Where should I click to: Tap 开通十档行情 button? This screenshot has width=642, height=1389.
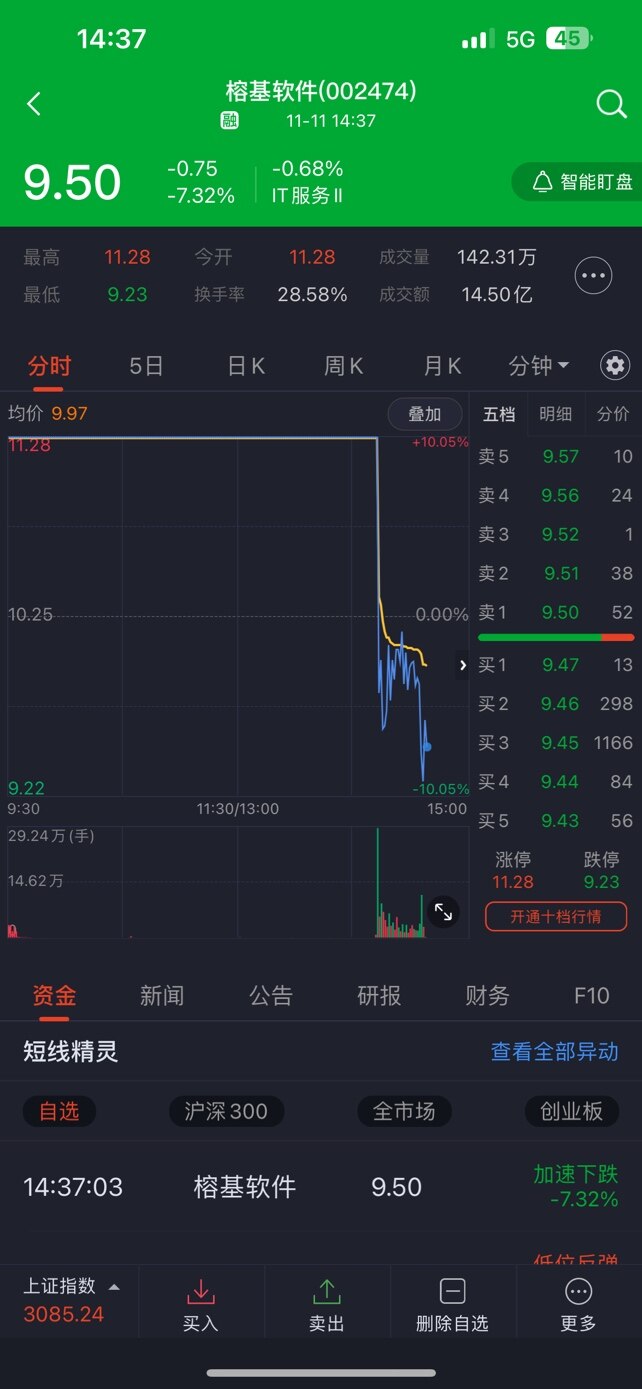pyautogui.click(x=556, y=916)
